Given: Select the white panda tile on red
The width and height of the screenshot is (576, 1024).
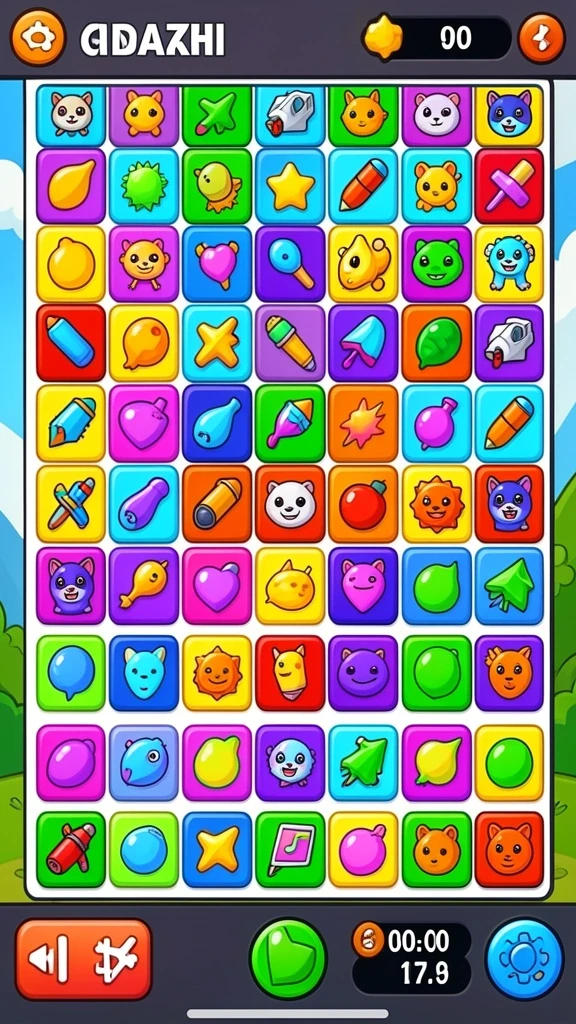Looking at the screenshot, I should coord(290,504).
